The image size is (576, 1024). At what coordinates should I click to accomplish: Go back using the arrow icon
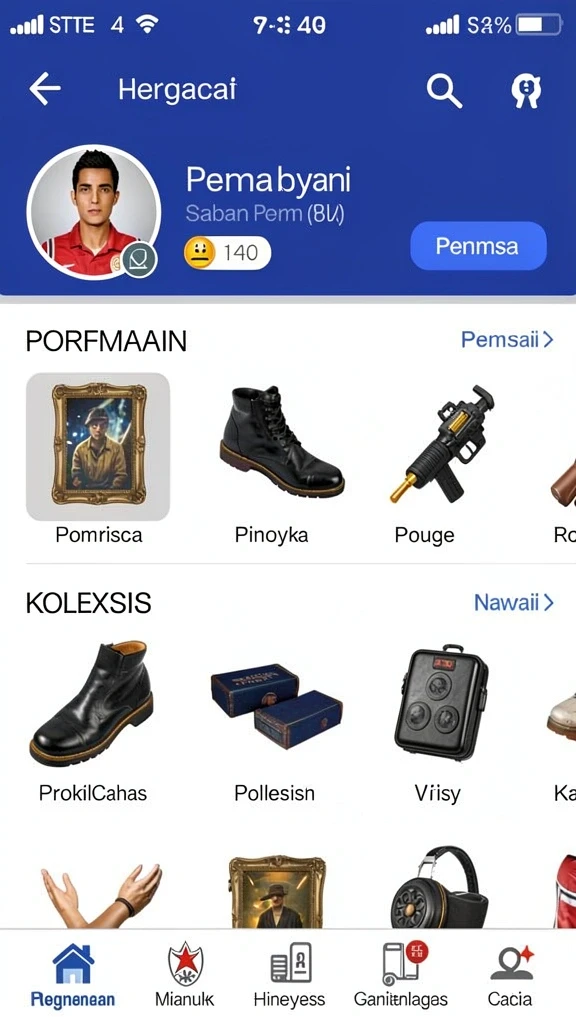[x=45, y=89]
